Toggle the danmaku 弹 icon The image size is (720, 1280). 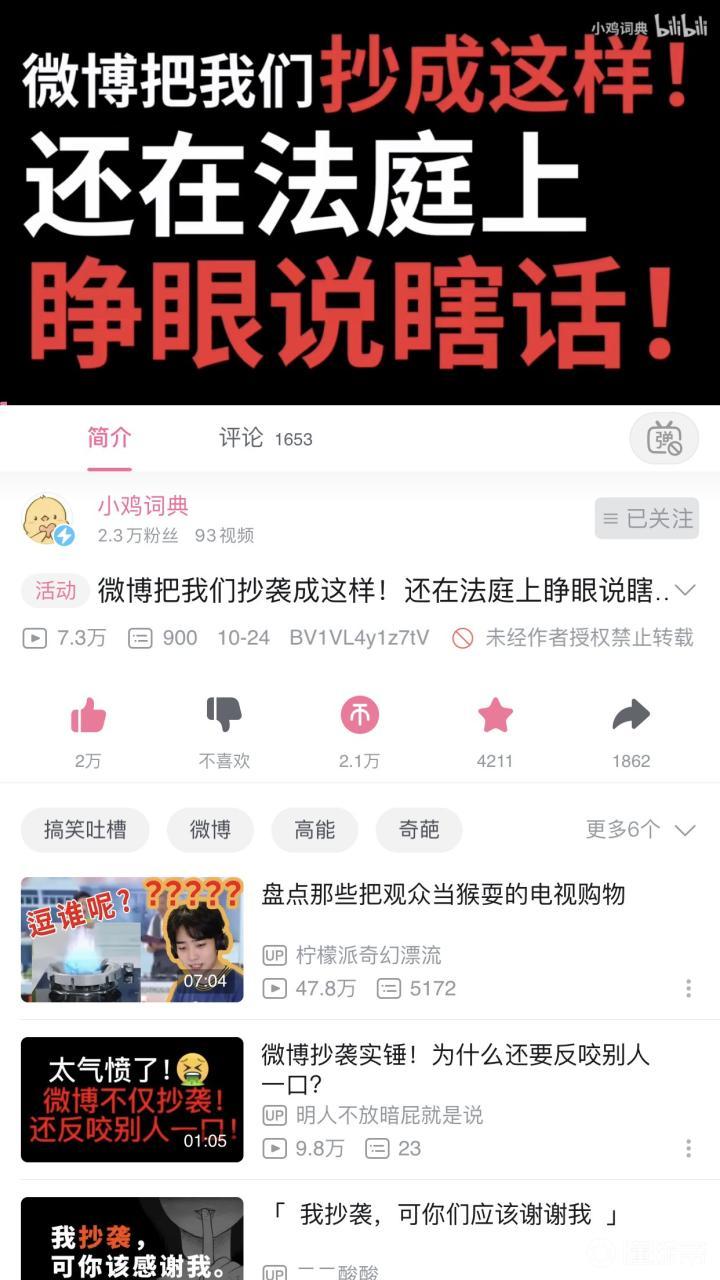point(664,438)
